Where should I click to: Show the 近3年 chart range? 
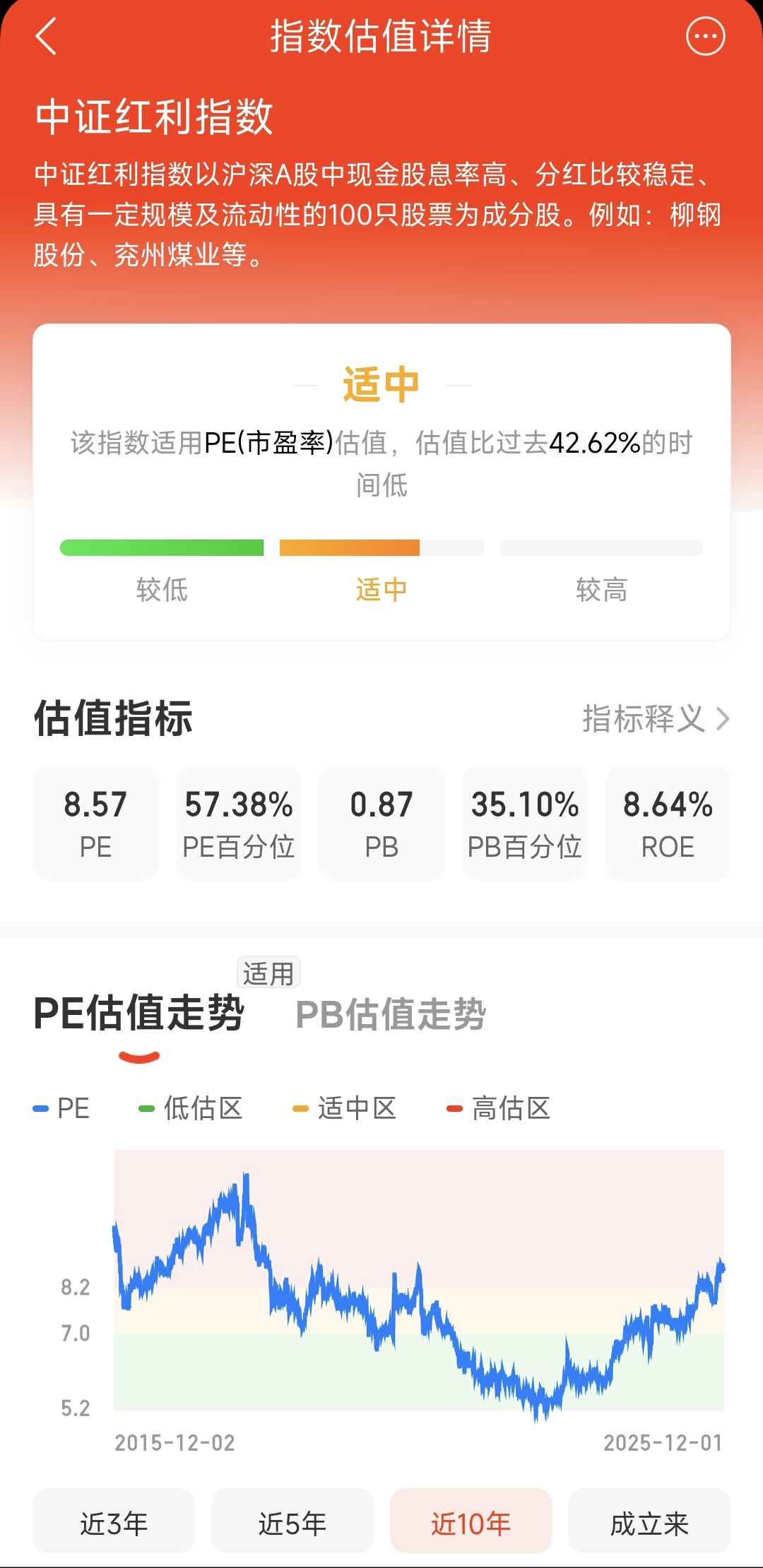coord(114,1524)
